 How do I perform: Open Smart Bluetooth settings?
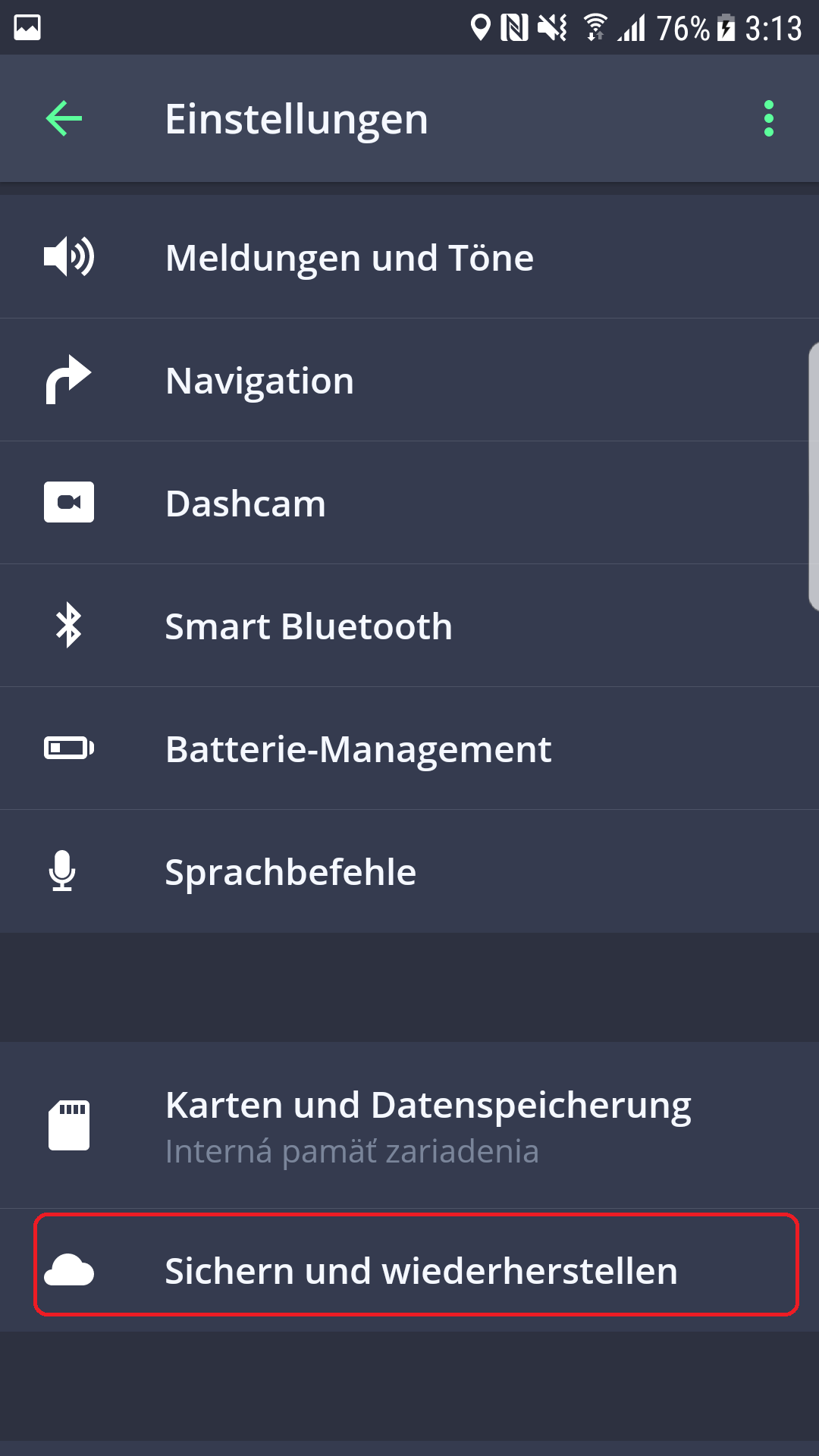pos(409,626)
